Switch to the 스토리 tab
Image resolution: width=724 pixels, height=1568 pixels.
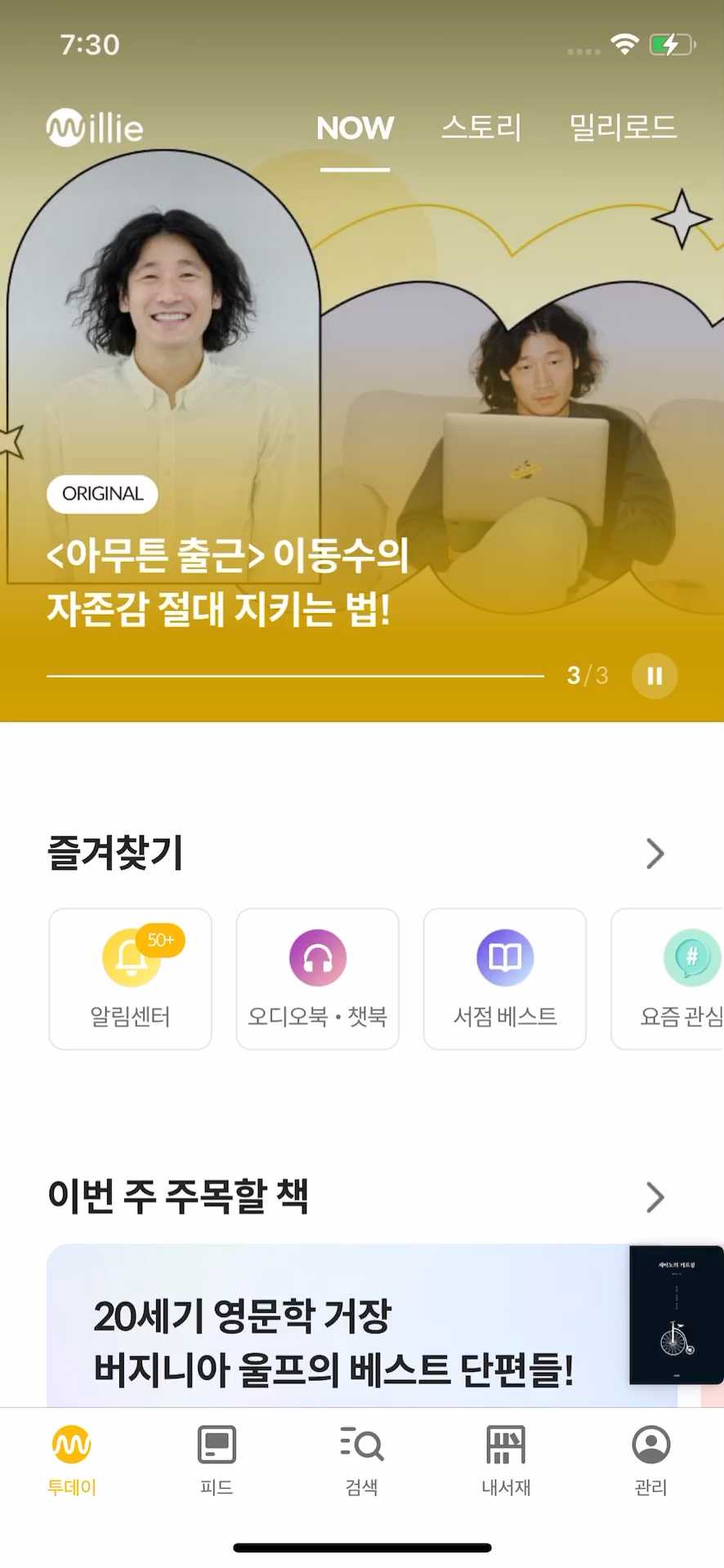pos(481,127)
